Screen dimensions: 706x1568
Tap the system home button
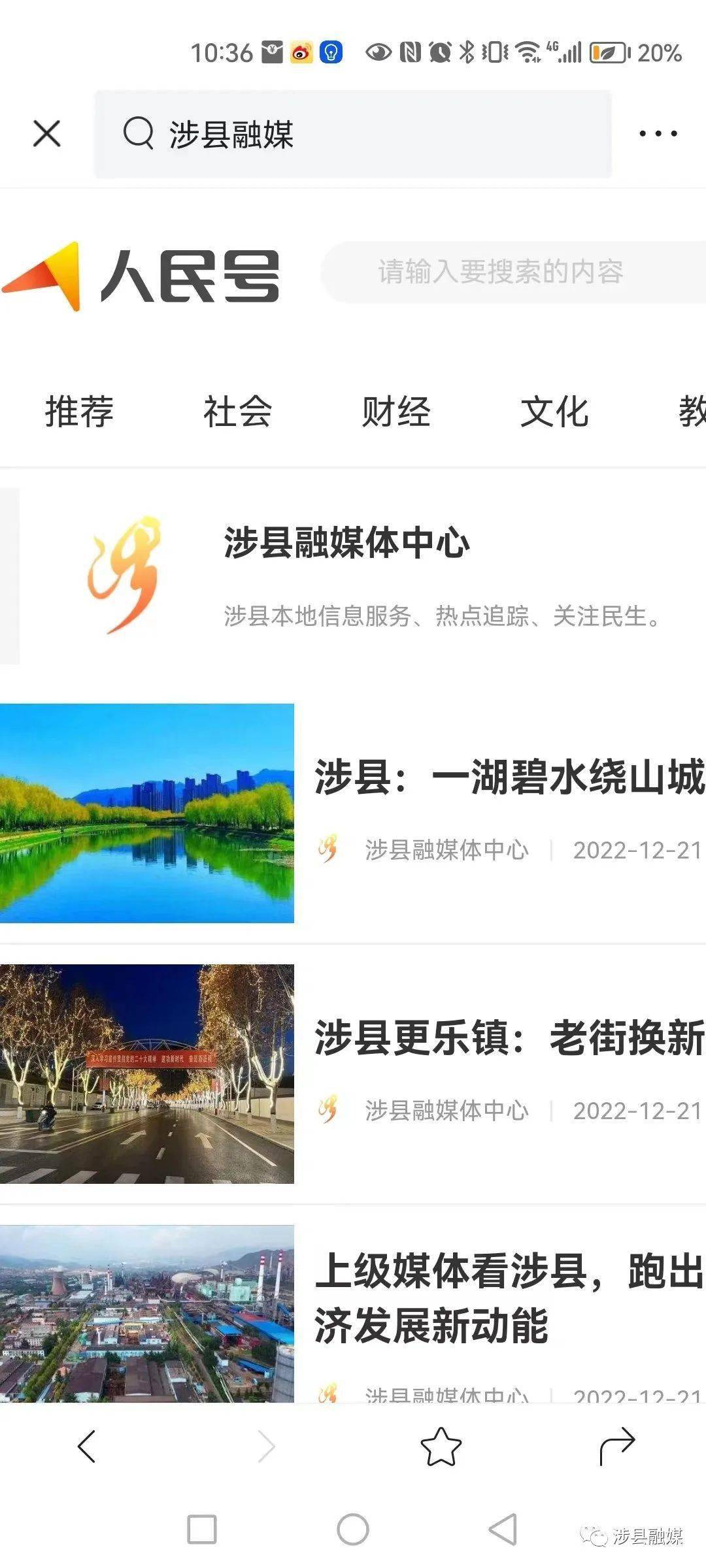point(353,1529)
